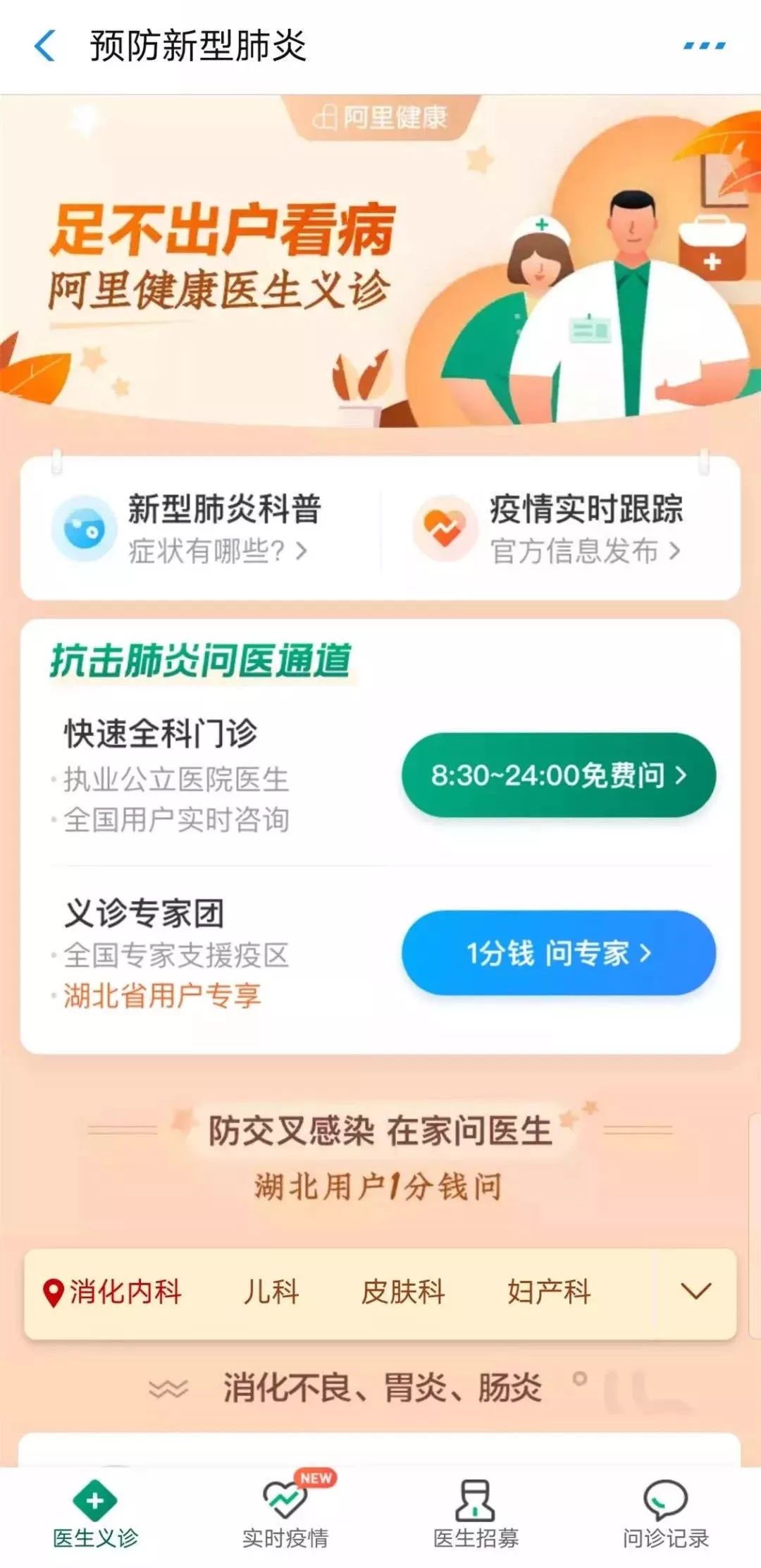761x1568 pixels.
Task: Go back from 预防新型肺炎 page
Action: pyautogui.click(x=45, y=47)
